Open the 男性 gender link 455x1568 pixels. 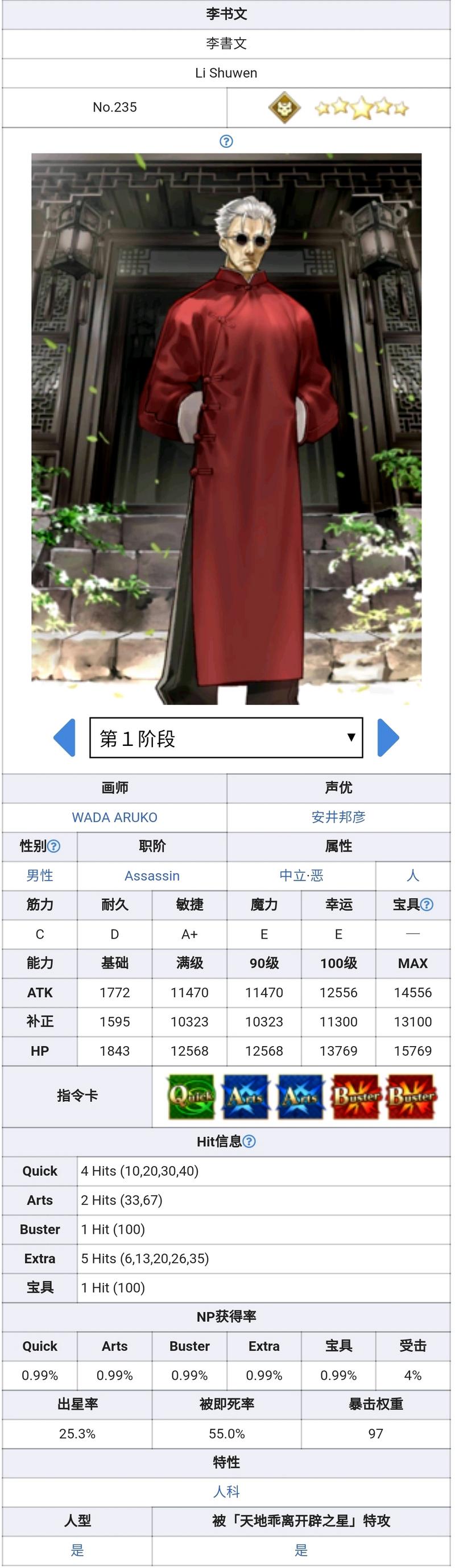click(x=40, y=876)
